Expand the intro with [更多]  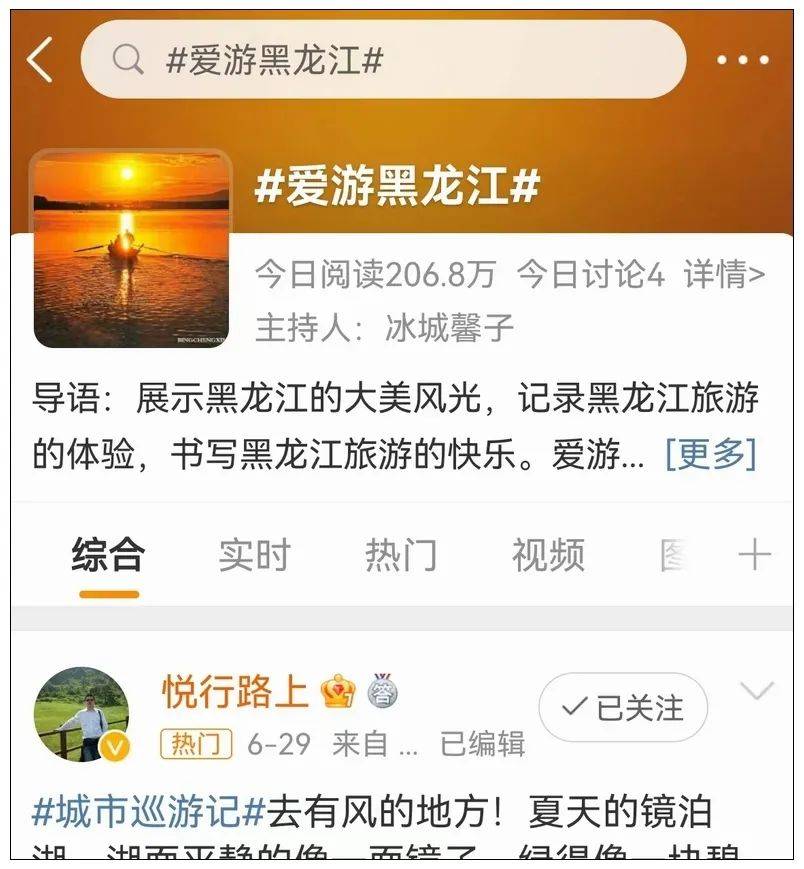click(x=711, y=455)
